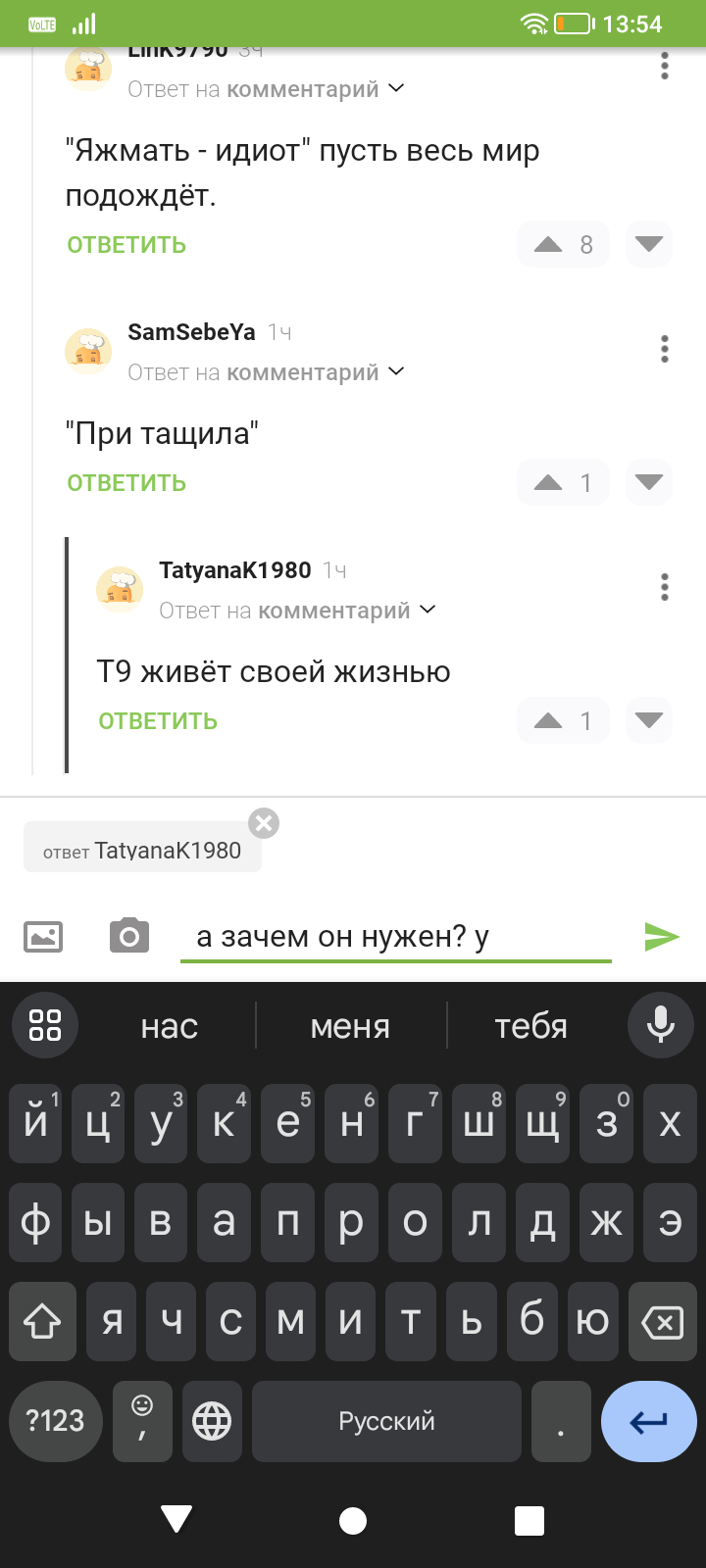
Task: Send the typed comment reply
Action: (662, 937)
